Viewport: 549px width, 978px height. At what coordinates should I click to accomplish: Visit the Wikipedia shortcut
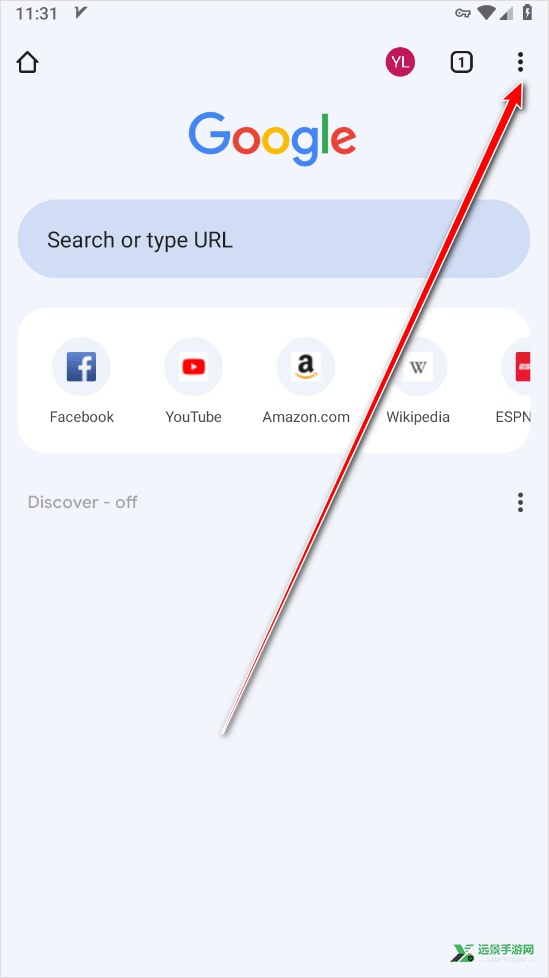418,381
